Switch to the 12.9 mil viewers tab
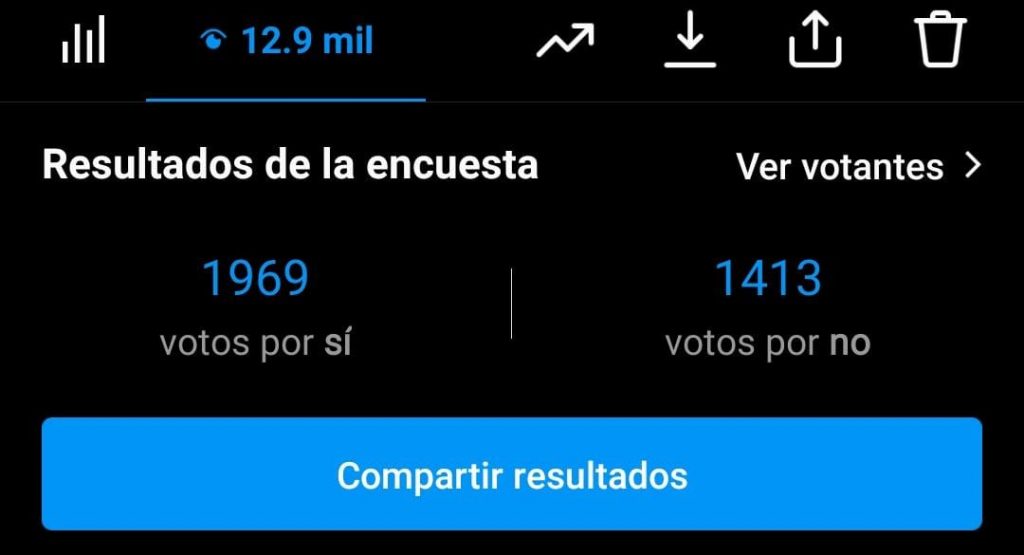Viewport: 1024px width, 555px height. click(286, 42)
